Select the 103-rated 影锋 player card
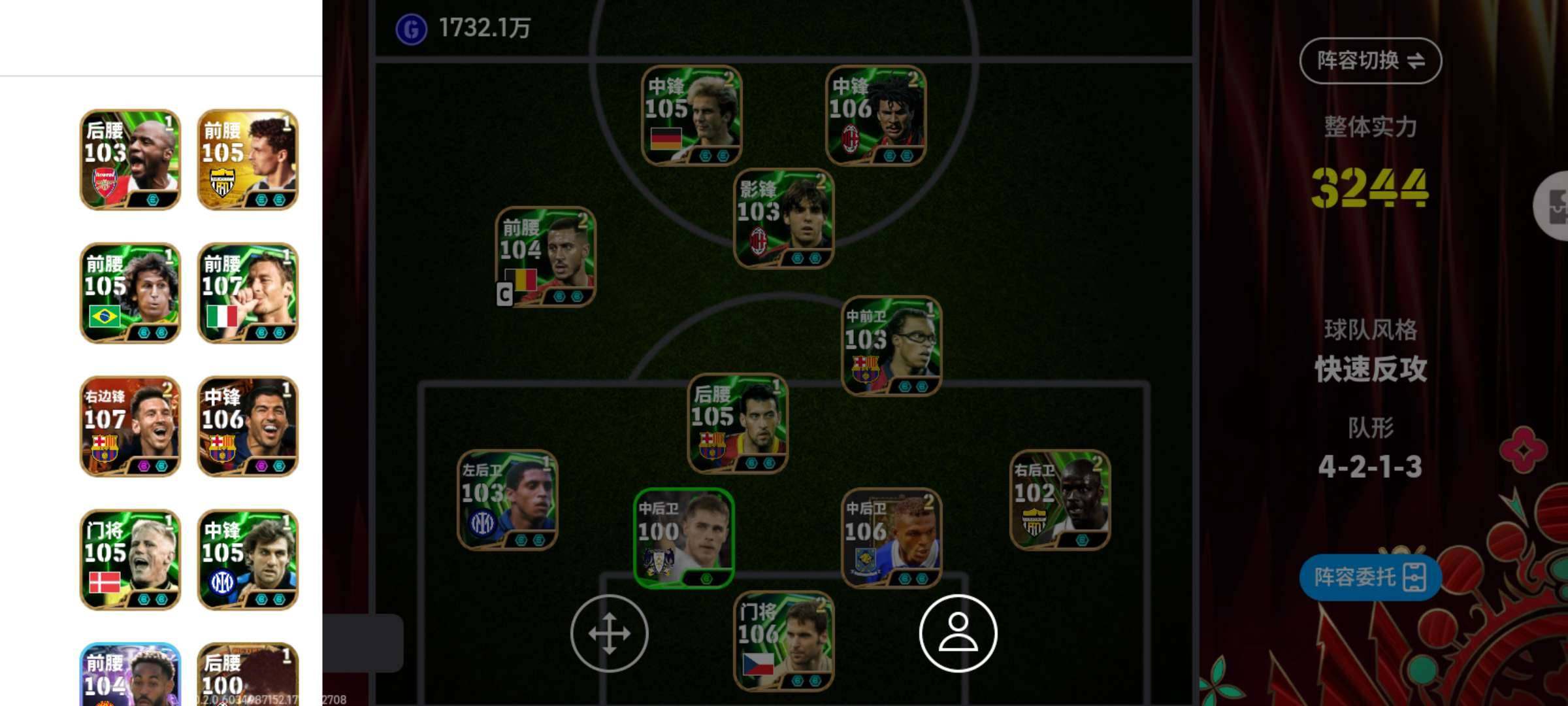This screenshot has width=1568, height=706. (x=783, y=218)
